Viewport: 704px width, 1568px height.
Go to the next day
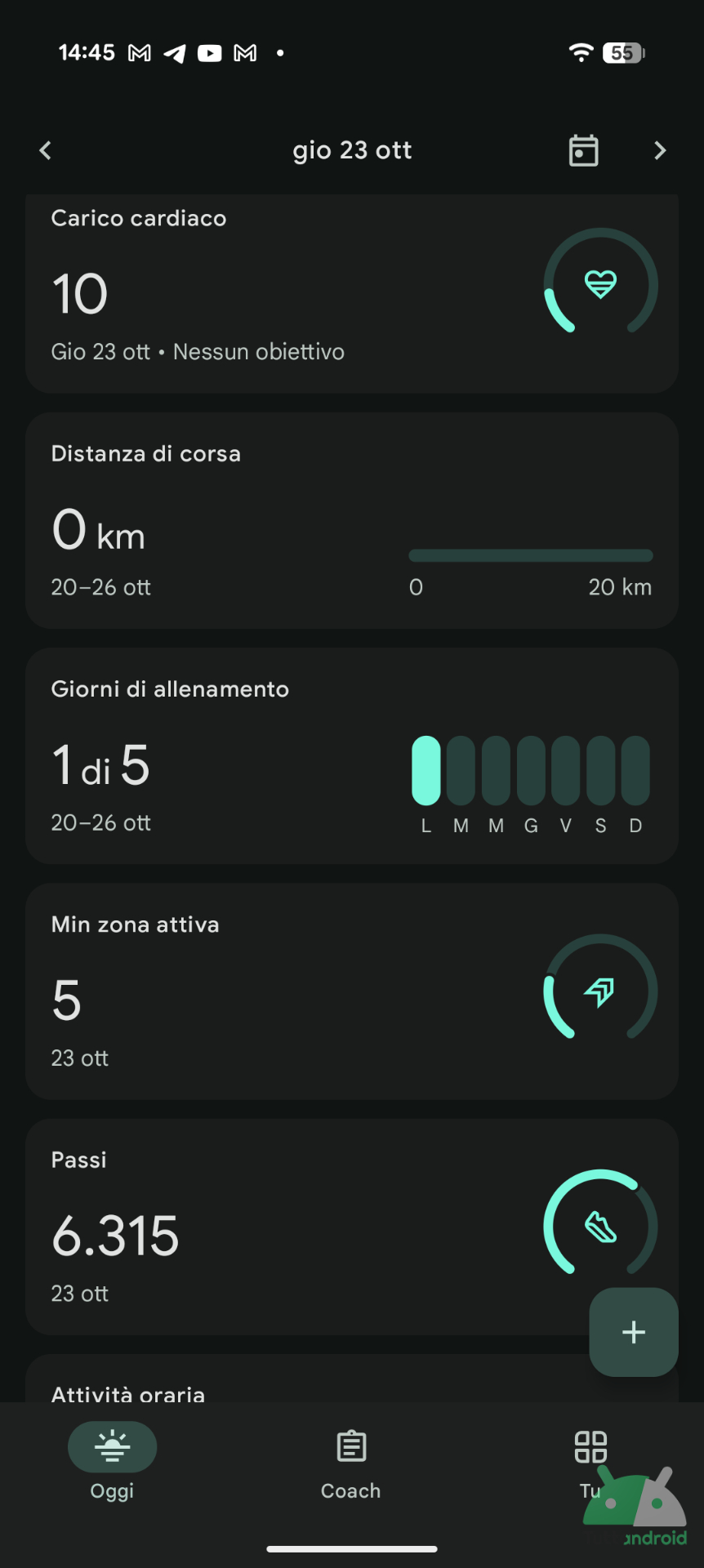pos(660,151)
